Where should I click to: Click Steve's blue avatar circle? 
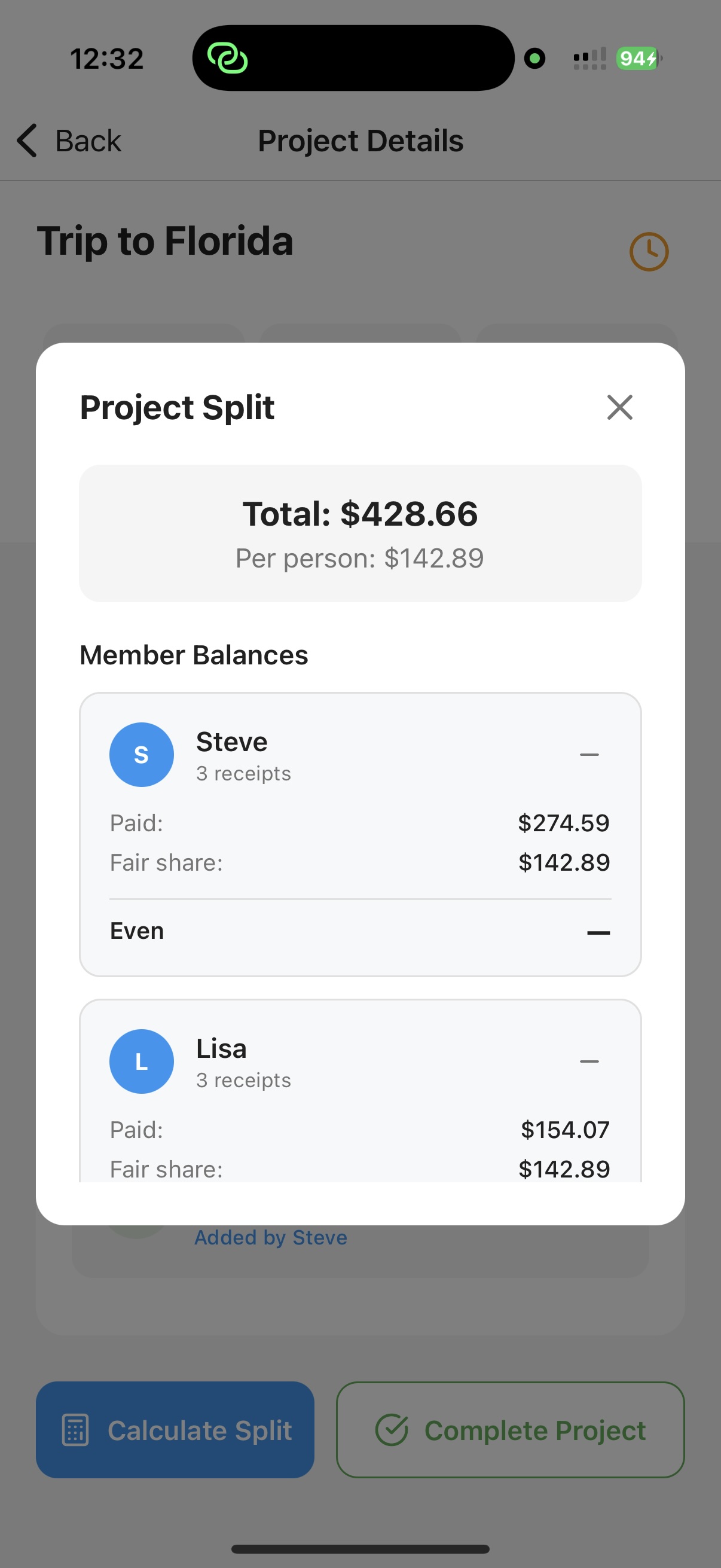141,754
